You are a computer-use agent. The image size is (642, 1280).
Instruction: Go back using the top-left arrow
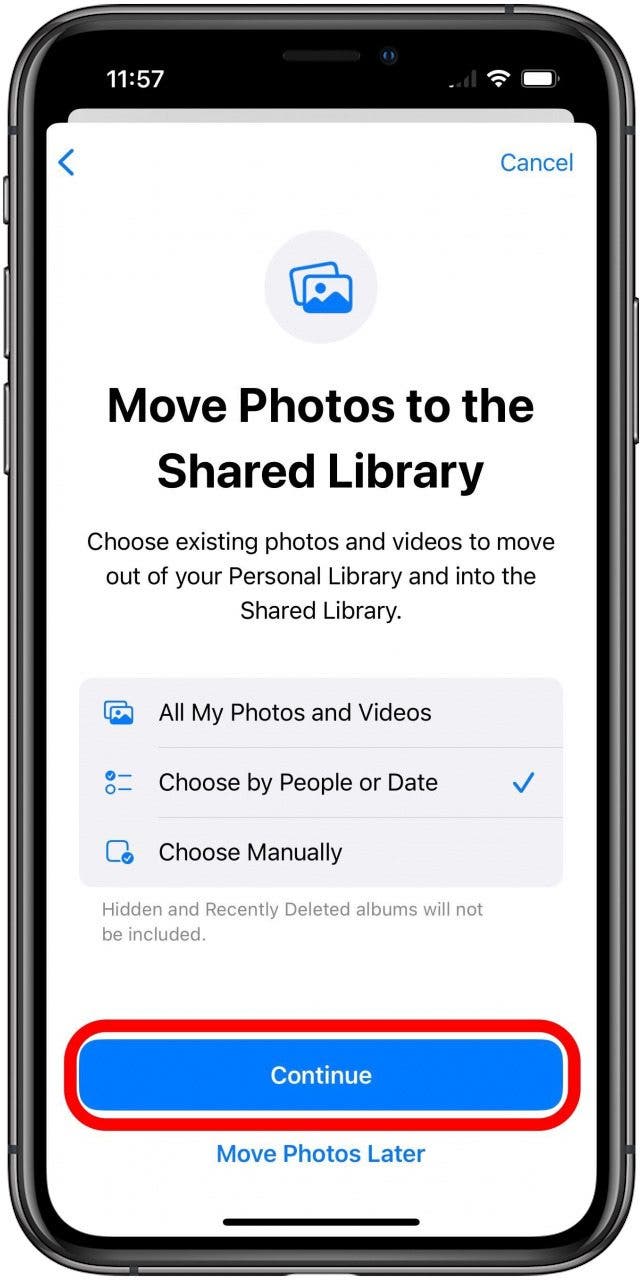(67, 163)
